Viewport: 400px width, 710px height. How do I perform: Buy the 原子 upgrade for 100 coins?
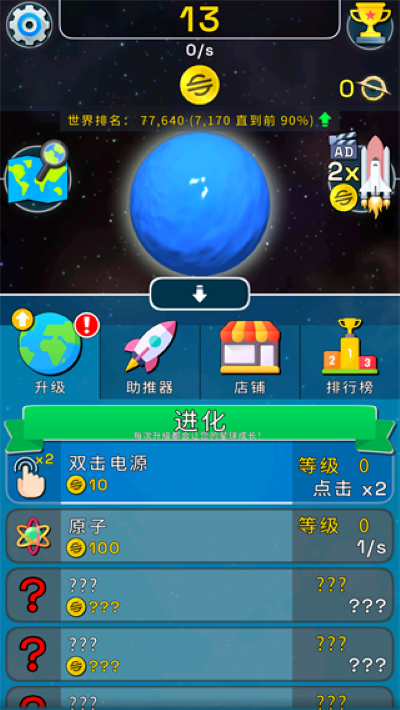[x=200, y=536]
